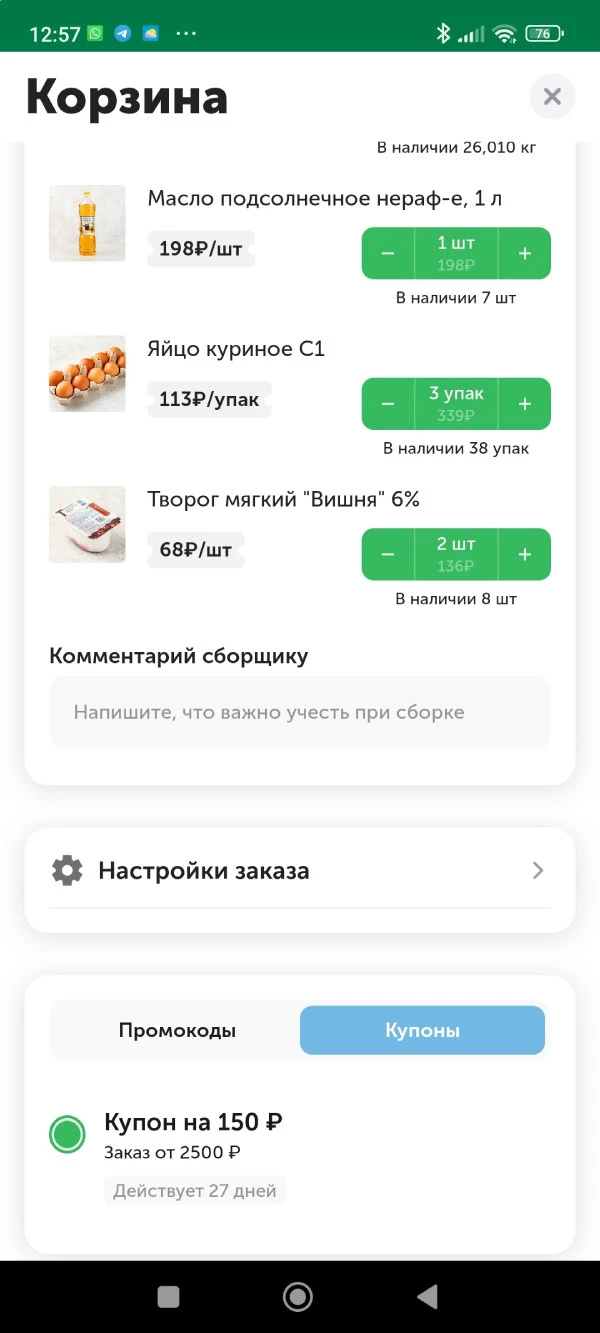
Task: View the Яйцо куриное С1 product photo
Action: click(87, 374)
